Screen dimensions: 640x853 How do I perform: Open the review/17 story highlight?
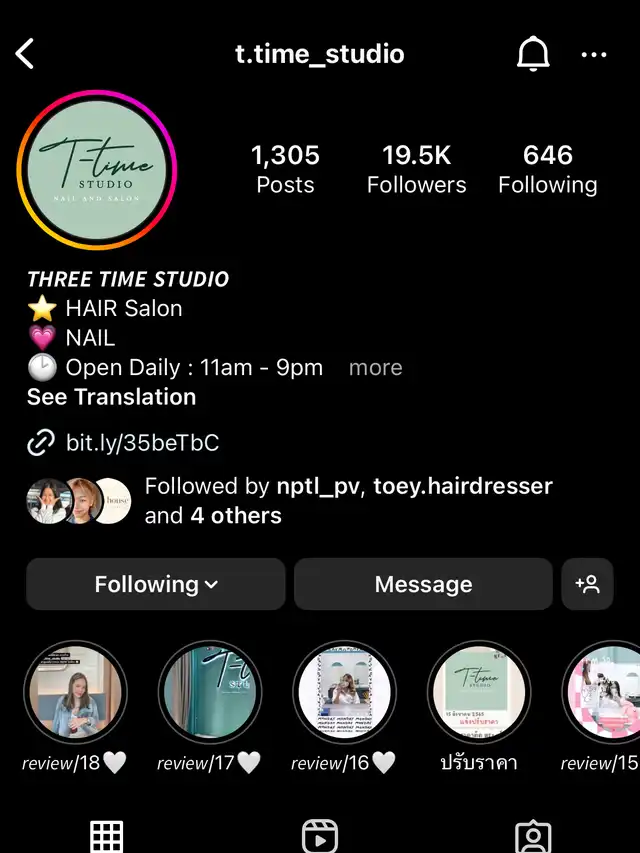[x=209, y=692]
